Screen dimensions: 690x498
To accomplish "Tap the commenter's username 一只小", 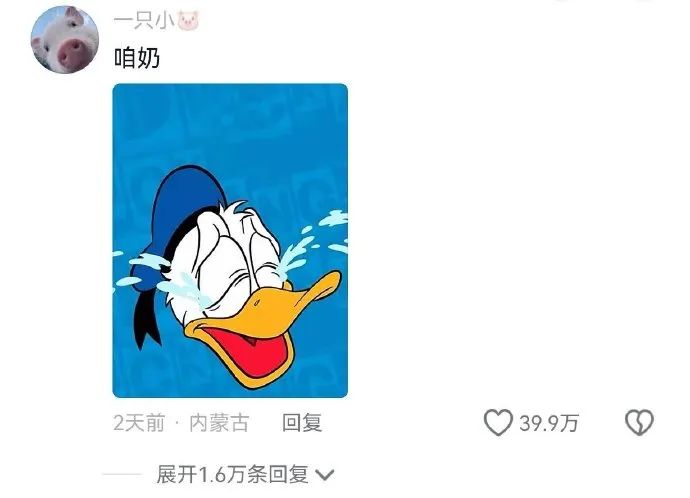I will [155, 18].
